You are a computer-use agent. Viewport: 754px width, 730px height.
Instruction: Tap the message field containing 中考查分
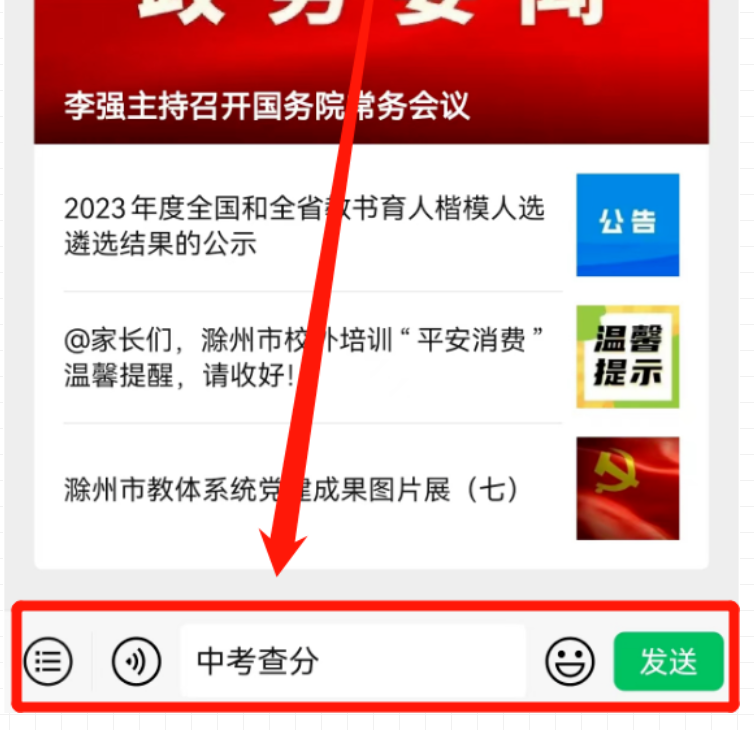(x=352, y=661)
